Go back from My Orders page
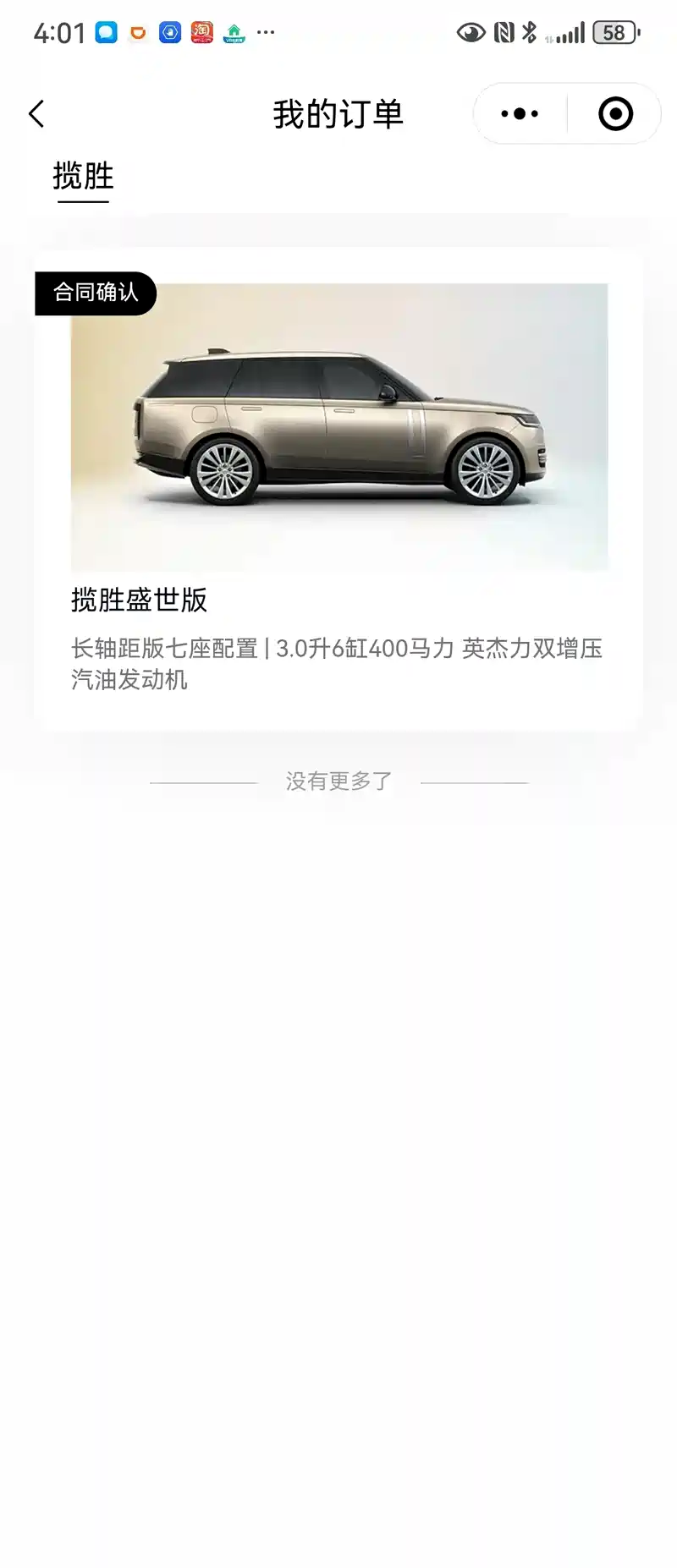677x1568 pixels. 36,114
